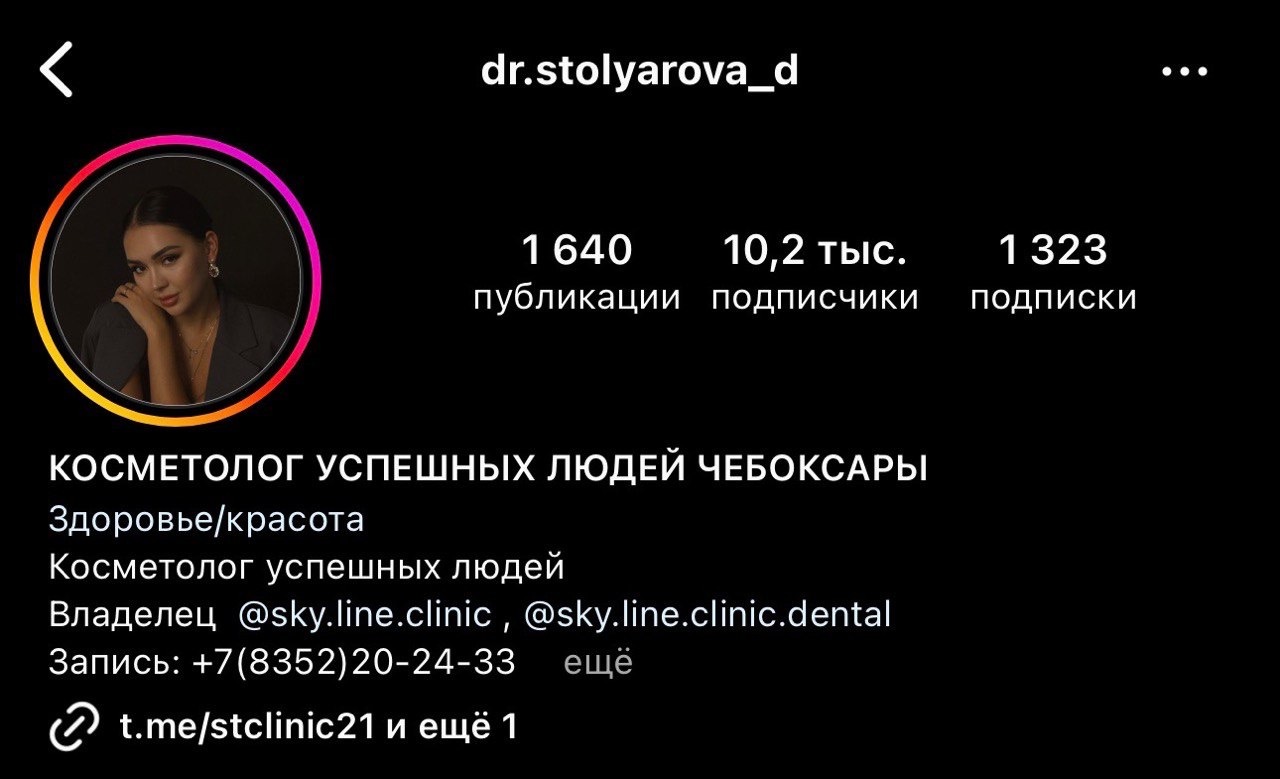
Task: Open the three-dot overflow menu
Action: [x=1185, y=72]
